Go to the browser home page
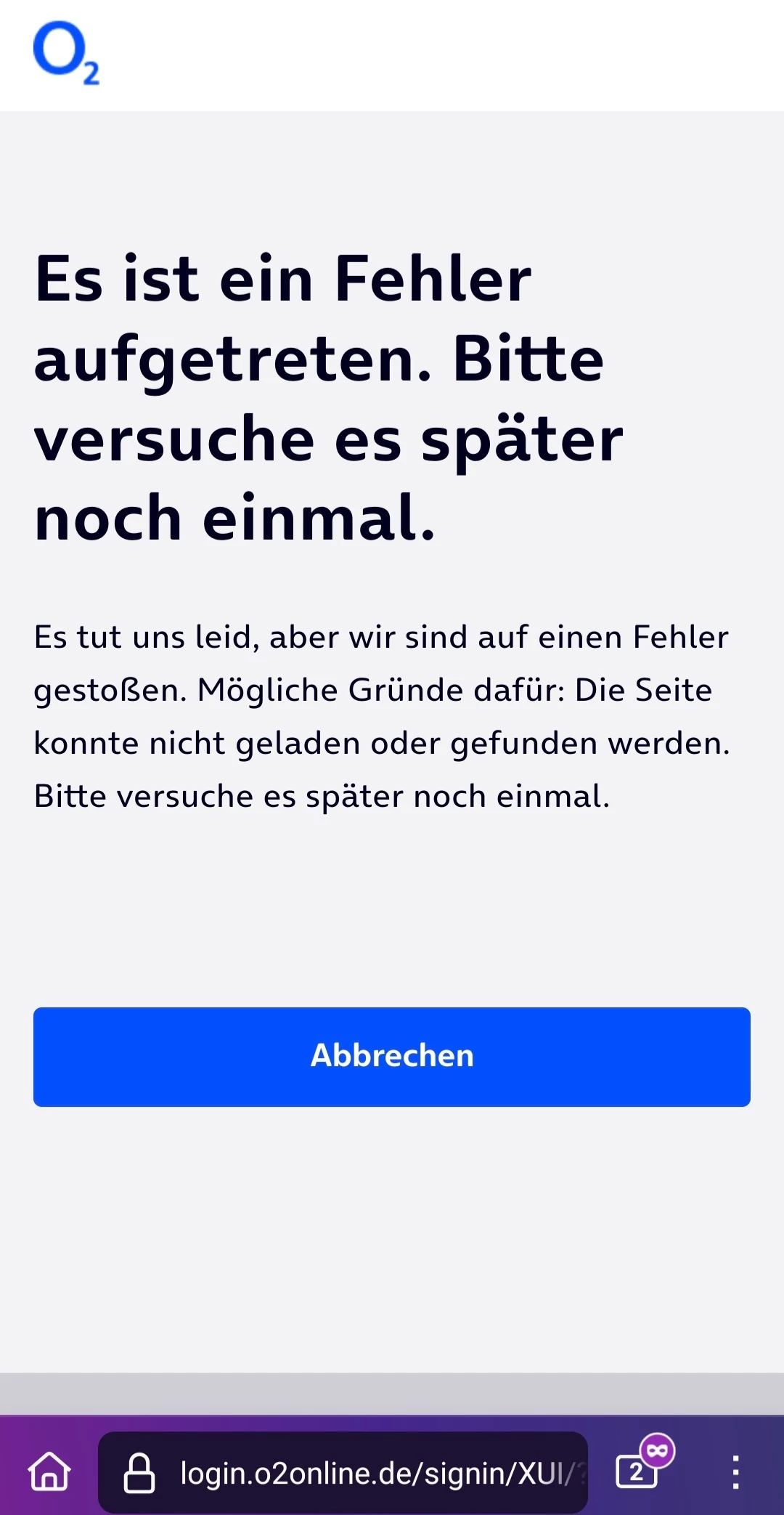This screenshot has height=1515, width=784. 49,1471
